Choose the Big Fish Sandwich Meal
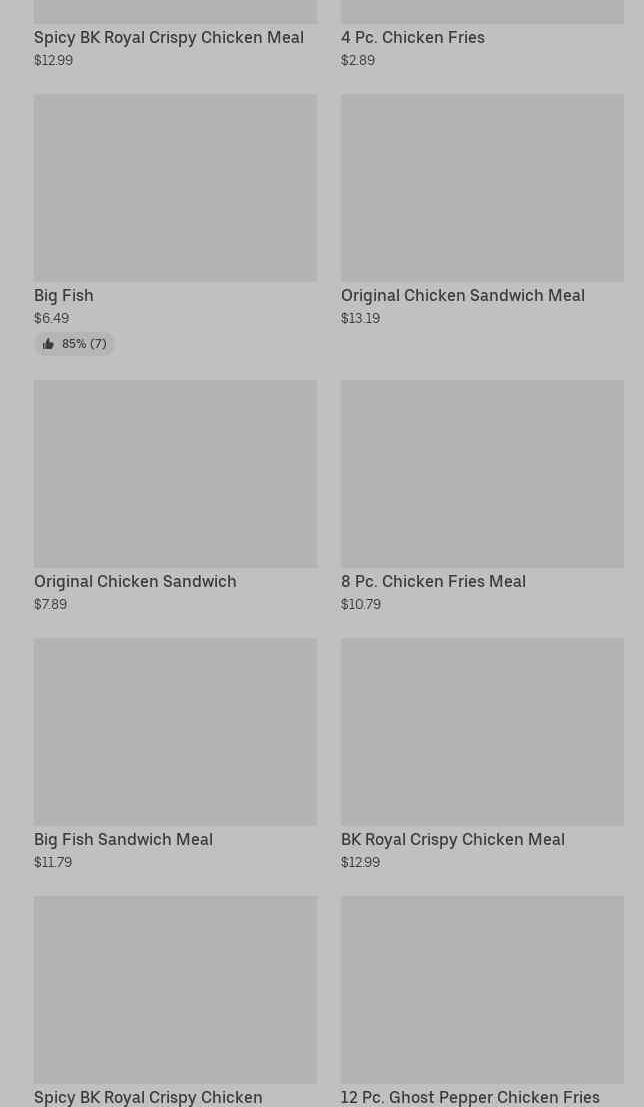Viewport: 644px width, 1107px height. pyautogui.click(x=175, y=755)
